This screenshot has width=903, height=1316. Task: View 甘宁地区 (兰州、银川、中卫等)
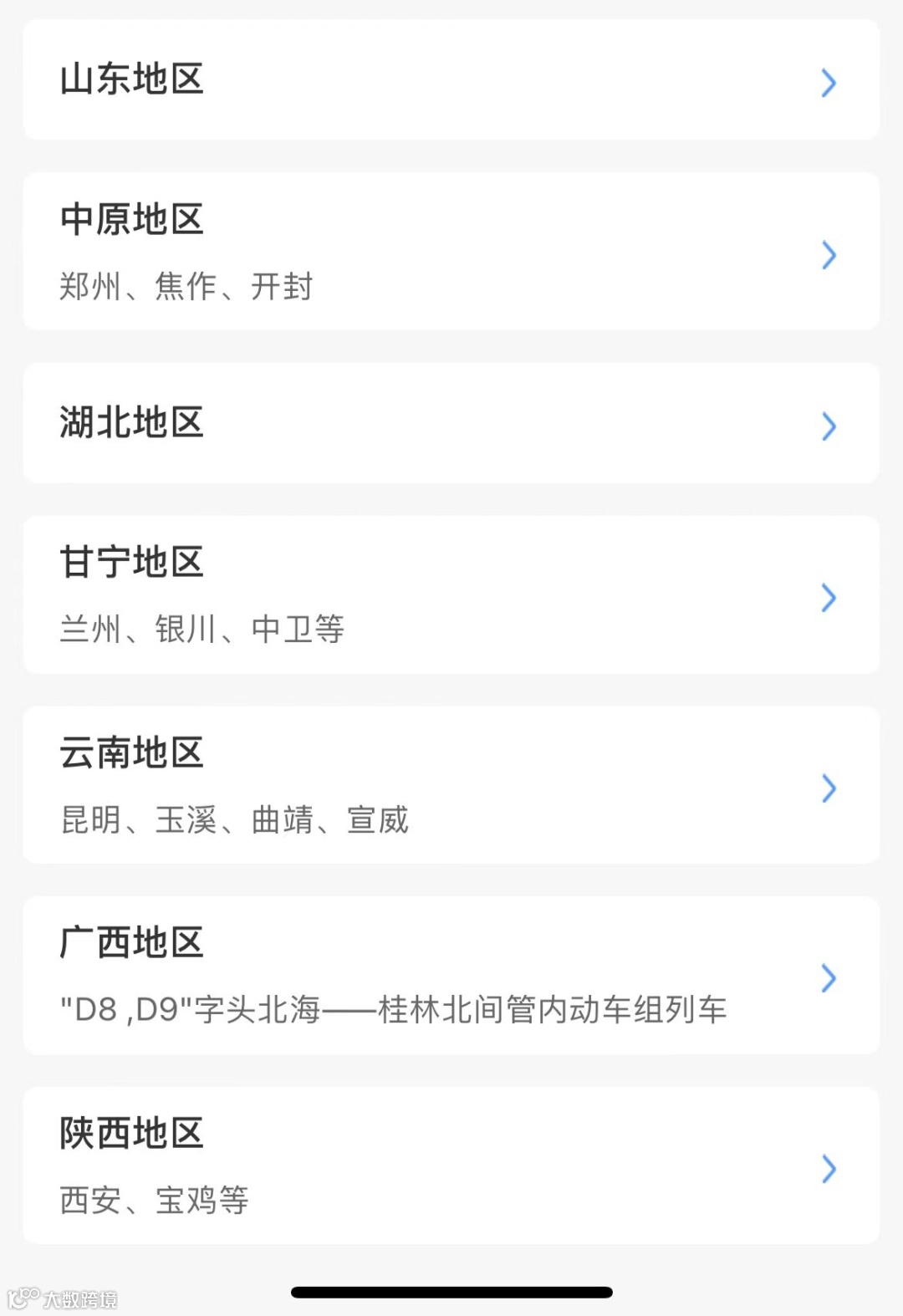coord(451,594)
